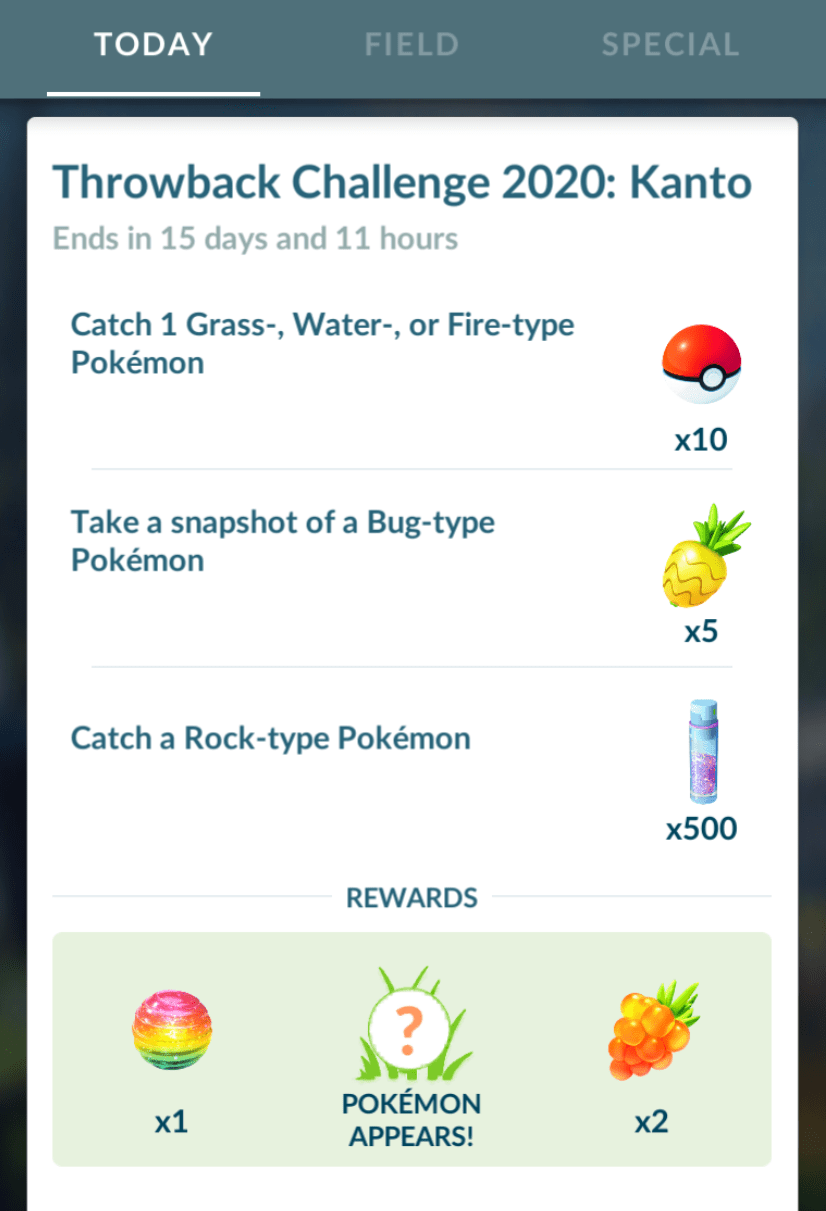Open the SPECIAL tab

(x=670, y=44)
